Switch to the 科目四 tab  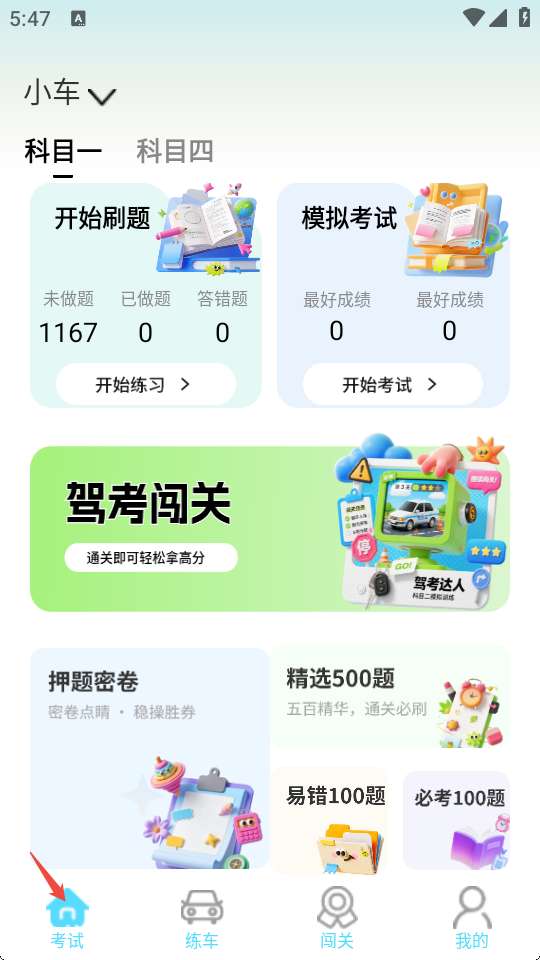(x=174, y=151)
